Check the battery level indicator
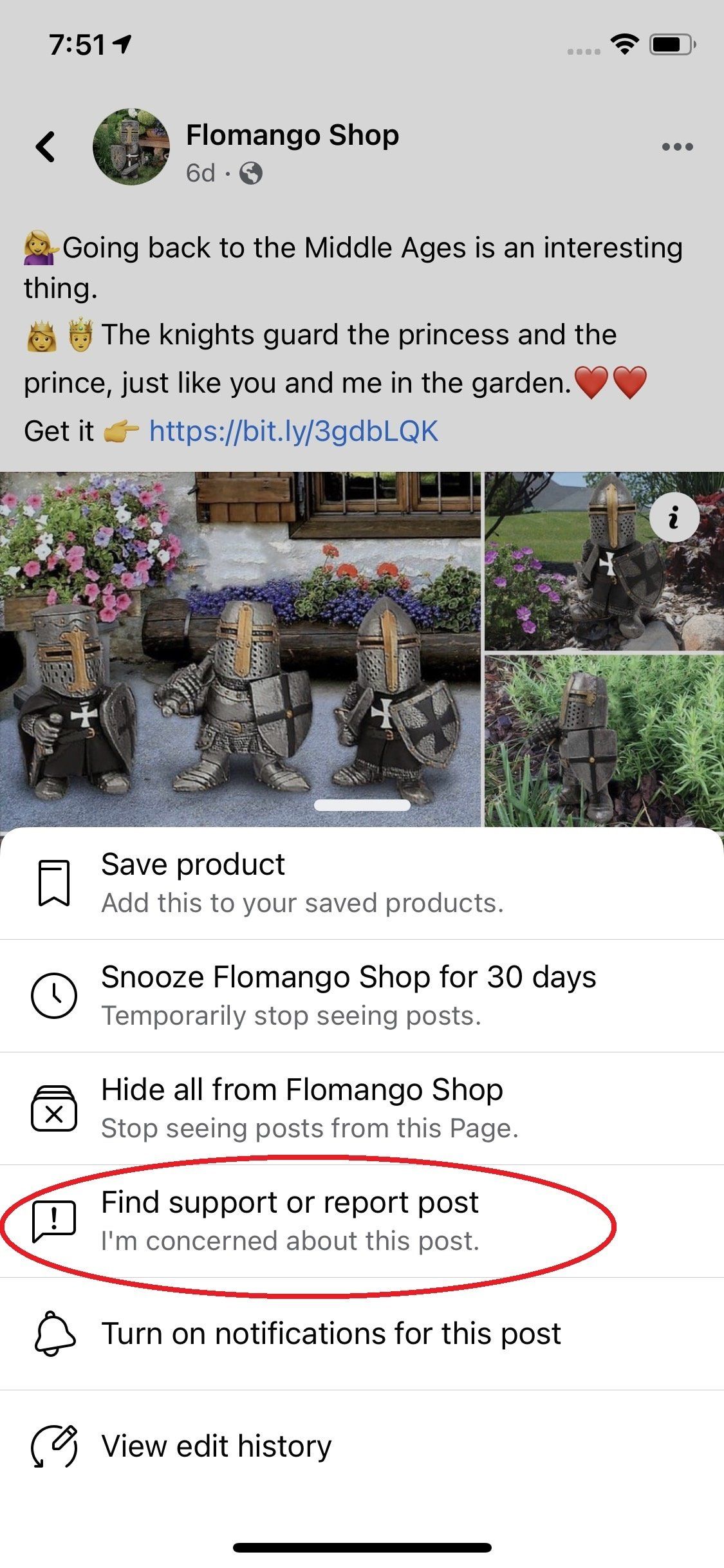 [669, 44]
